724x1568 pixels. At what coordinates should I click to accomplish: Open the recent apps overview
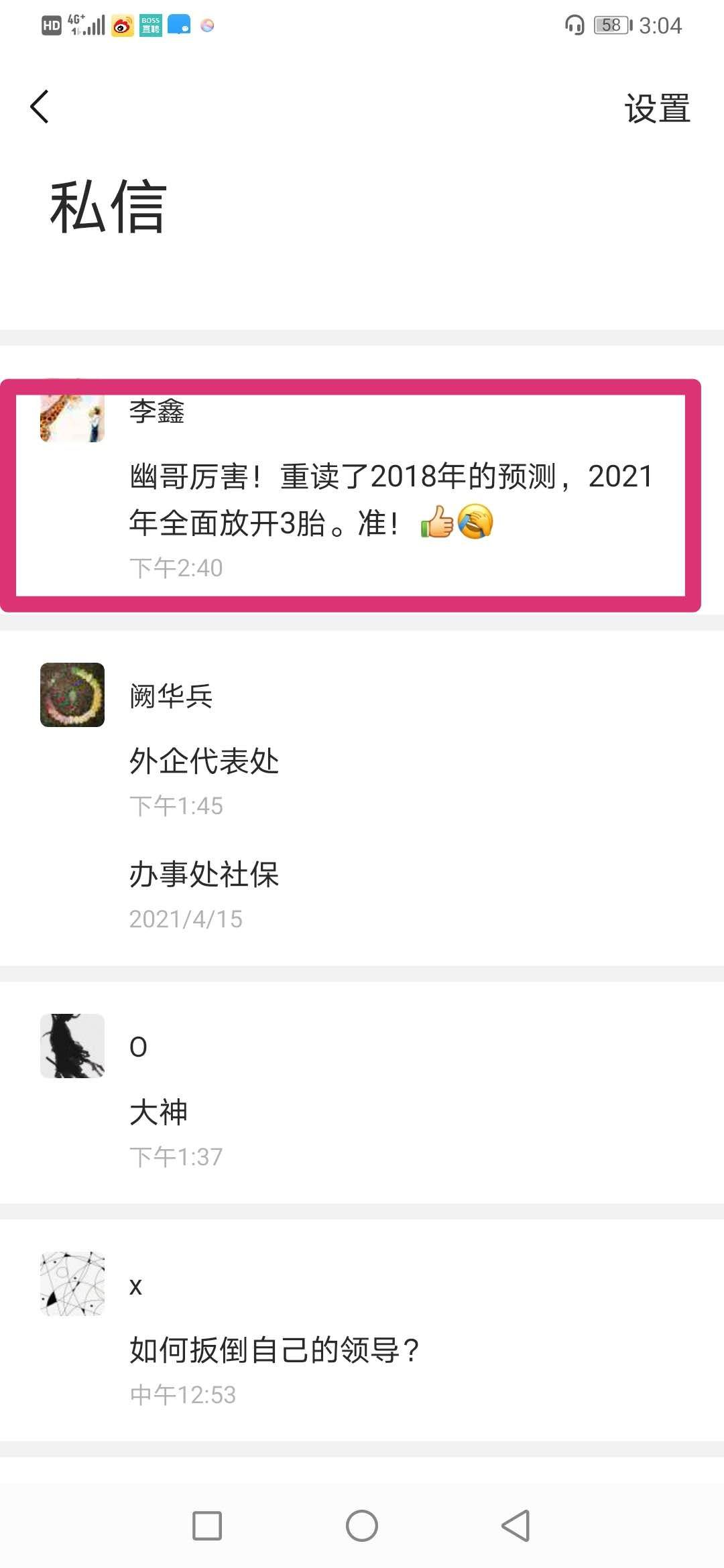tap(207, 1526)
